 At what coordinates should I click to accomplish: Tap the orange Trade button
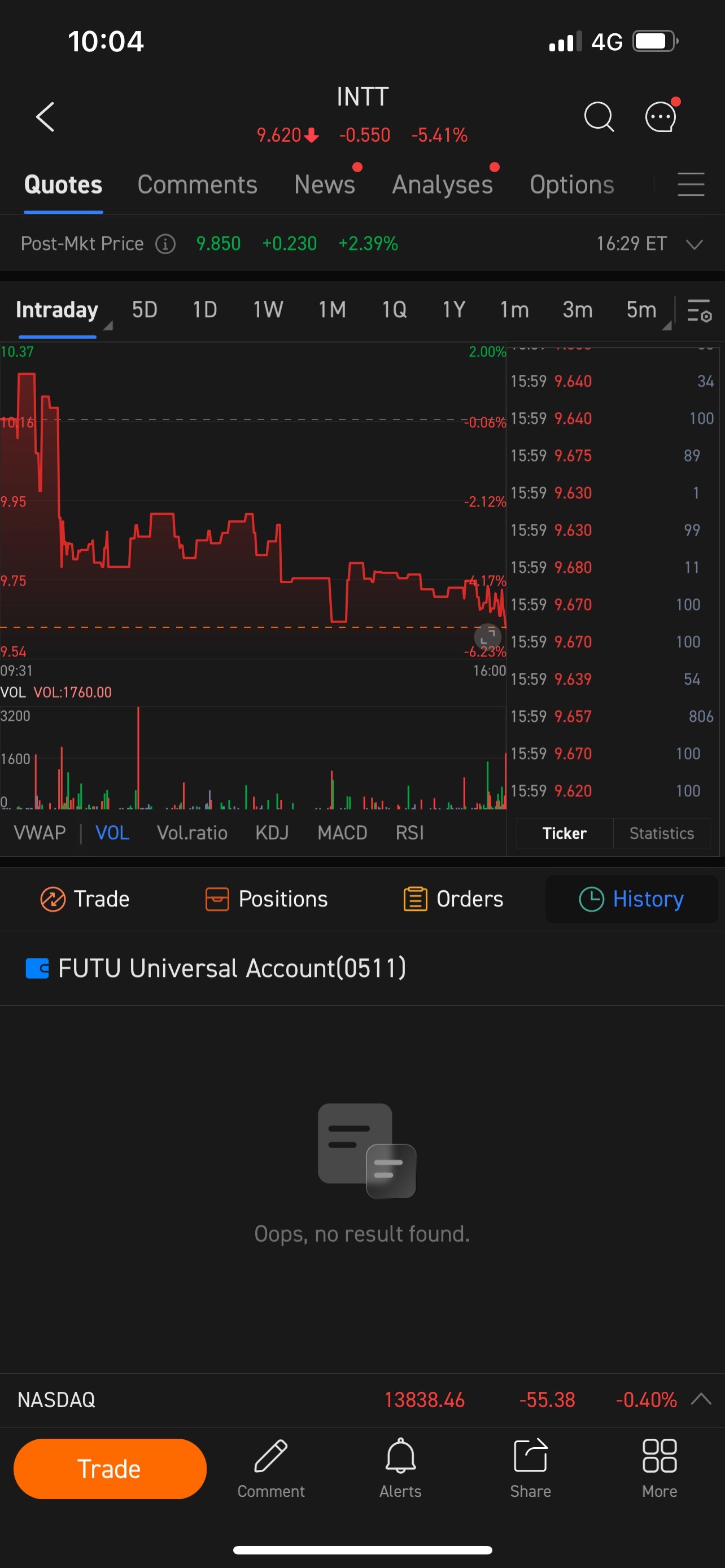(110, 1469)
